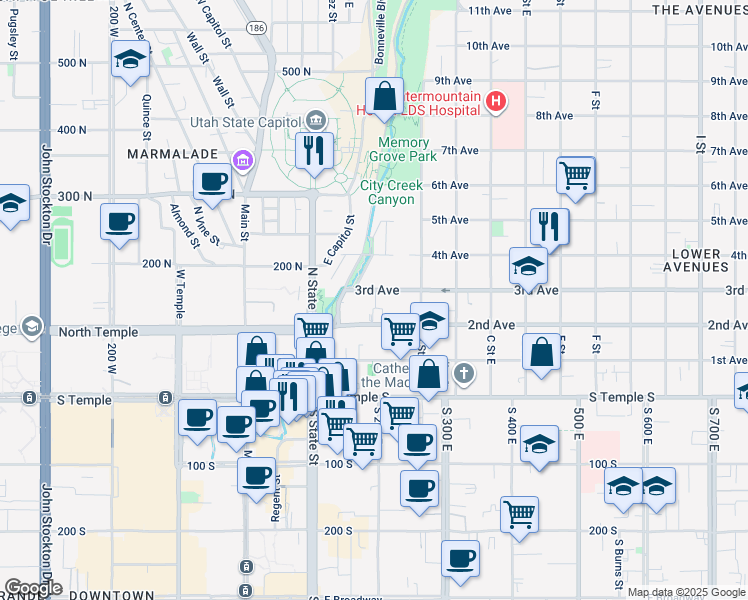The width and height of the screenshot is (748, 600).
Task: Select the coffee cup marker near 200 S
Action: (460, 563)
